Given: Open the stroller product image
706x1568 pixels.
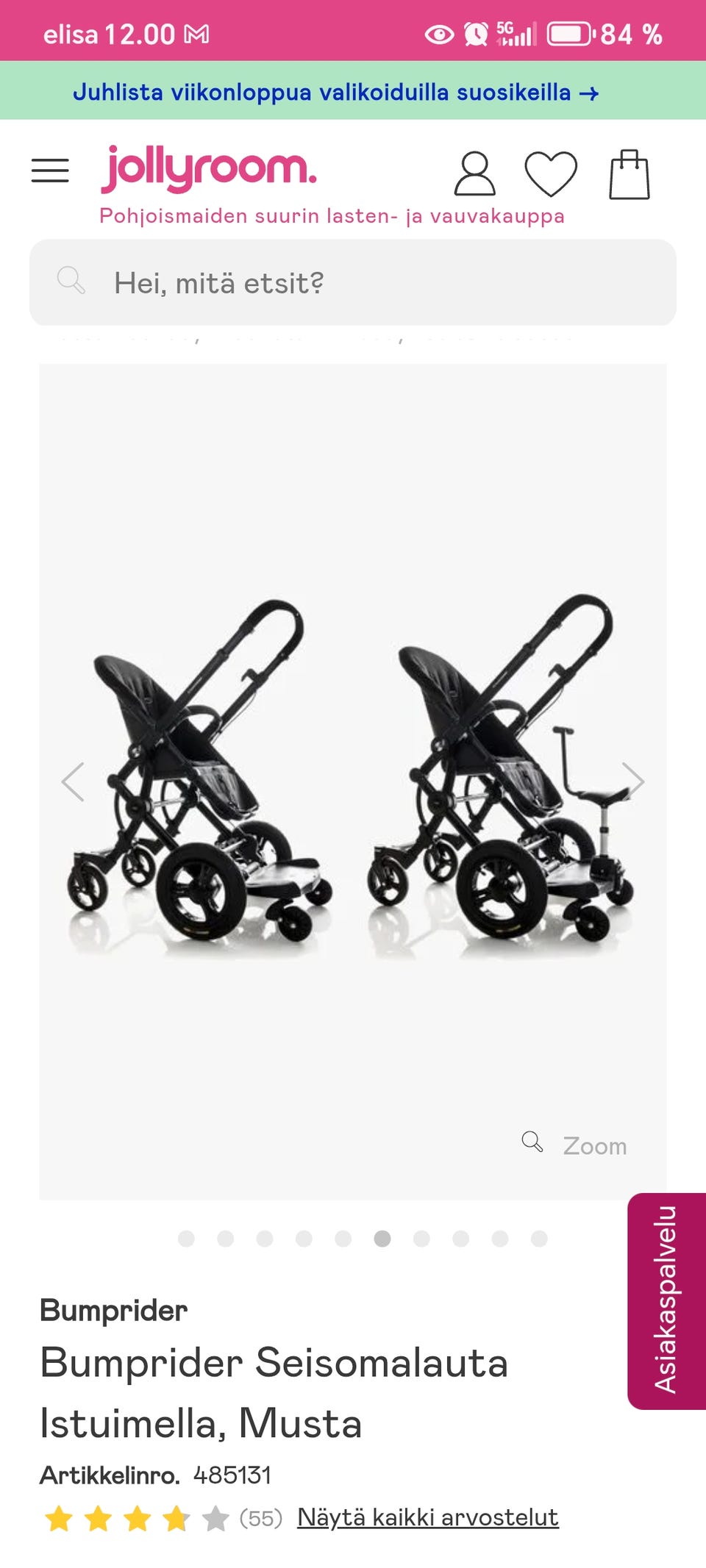Looking at the screenshot, I should point(353,781).
